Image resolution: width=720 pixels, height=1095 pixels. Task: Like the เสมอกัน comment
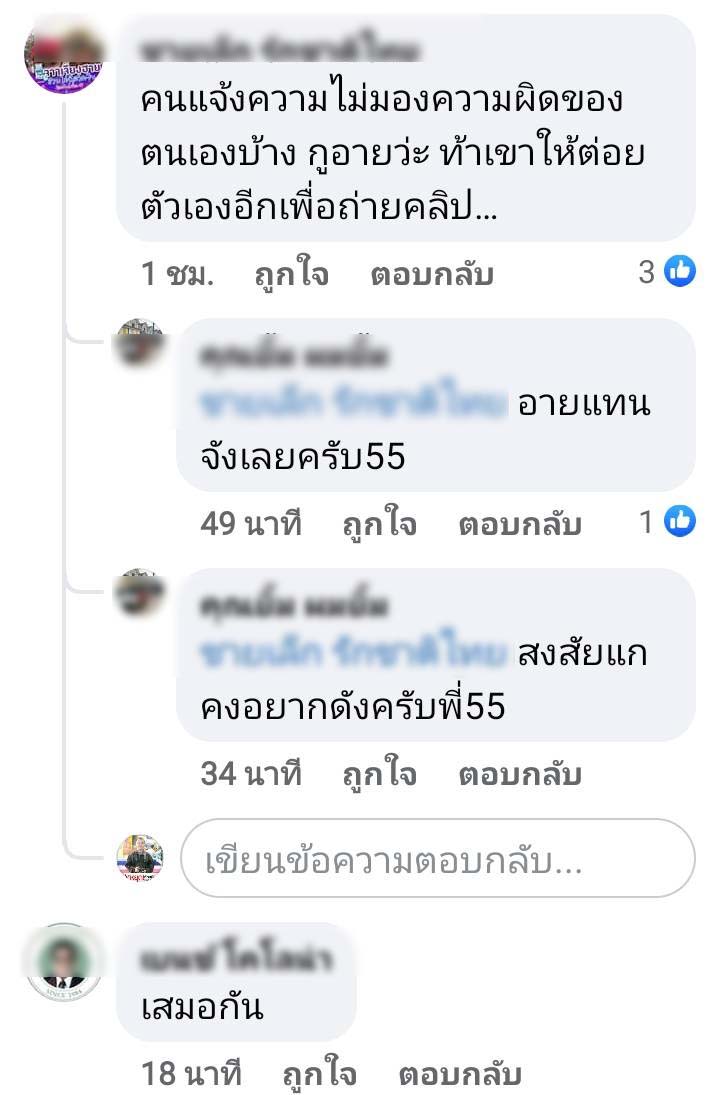[x=319, y=1075]
